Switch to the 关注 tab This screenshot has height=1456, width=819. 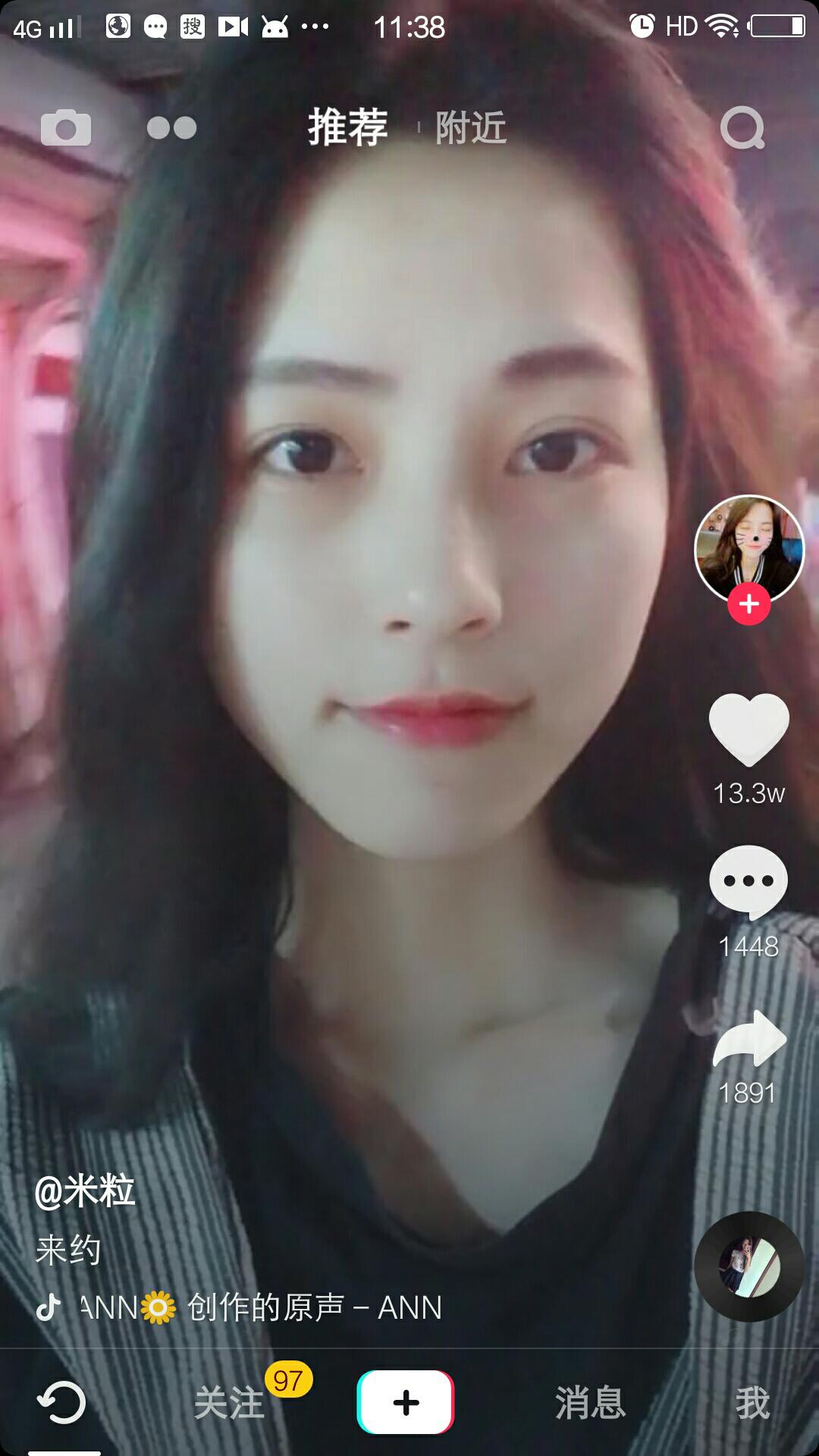click(x=229, y=1403)
